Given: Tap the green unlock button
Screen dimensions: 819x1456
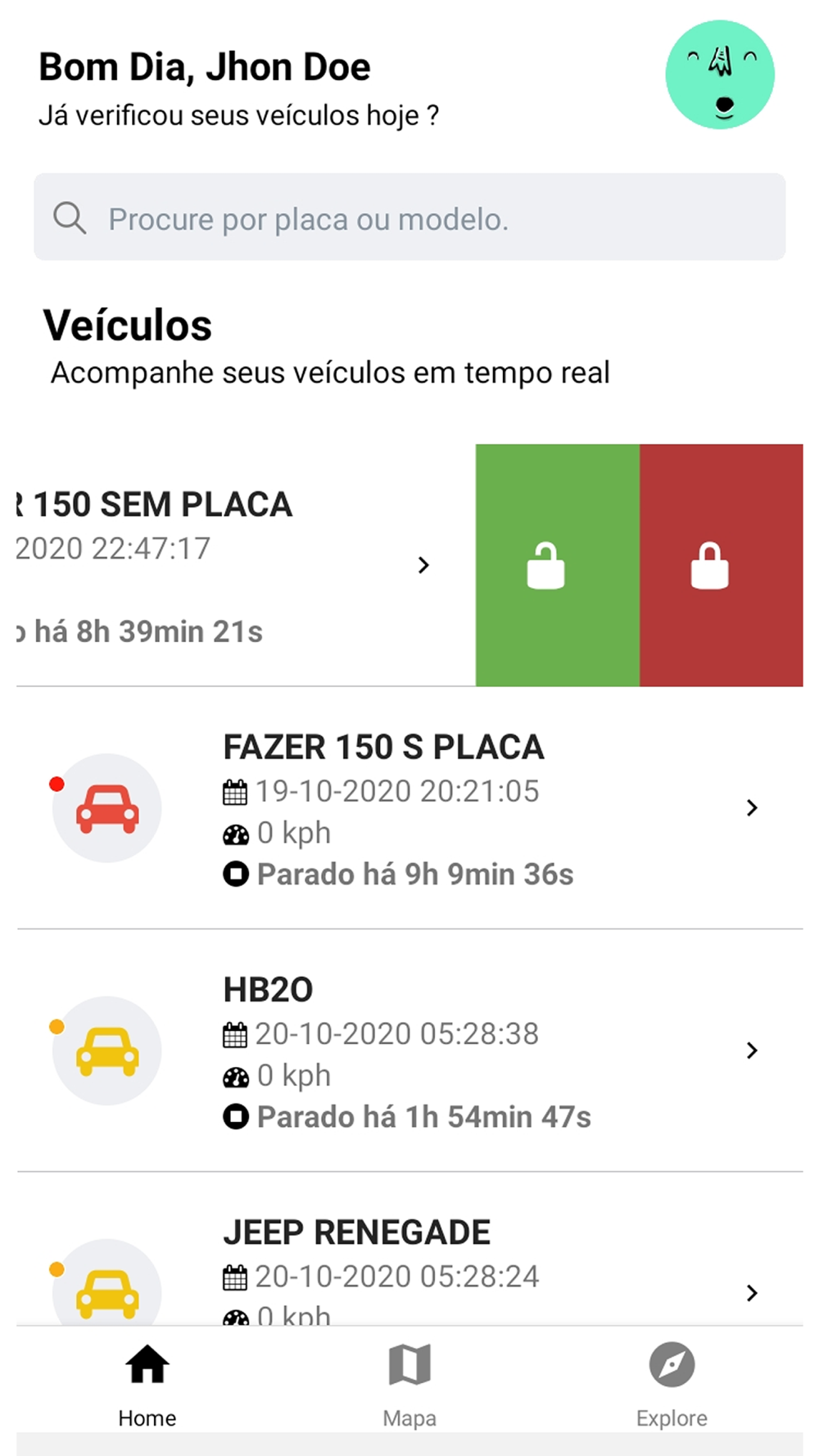Looking at the screenshot, I should [557, 565].
